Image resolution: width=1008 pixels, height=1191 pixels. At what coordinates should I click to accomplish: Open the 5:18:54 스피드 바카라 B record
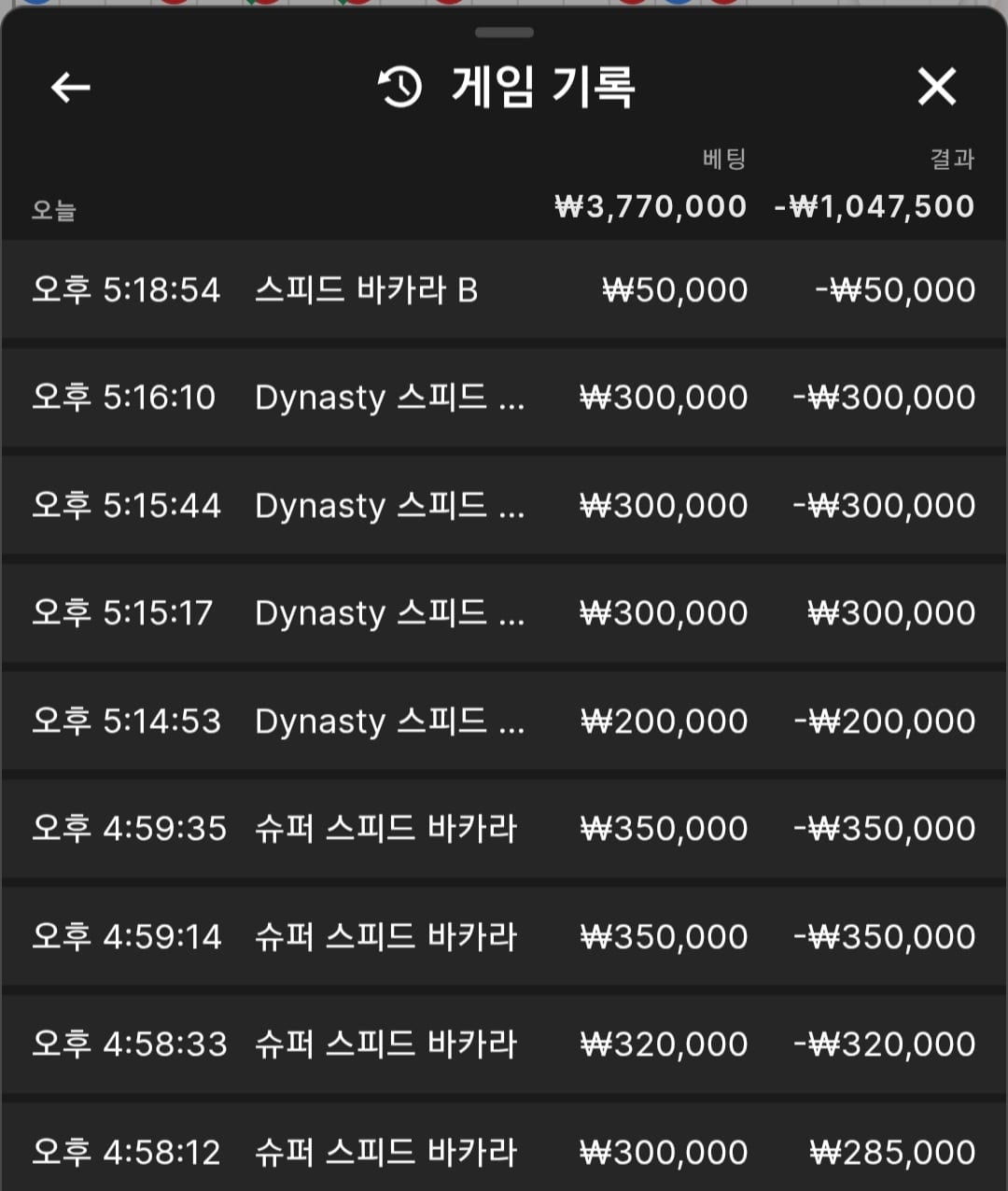504,290
